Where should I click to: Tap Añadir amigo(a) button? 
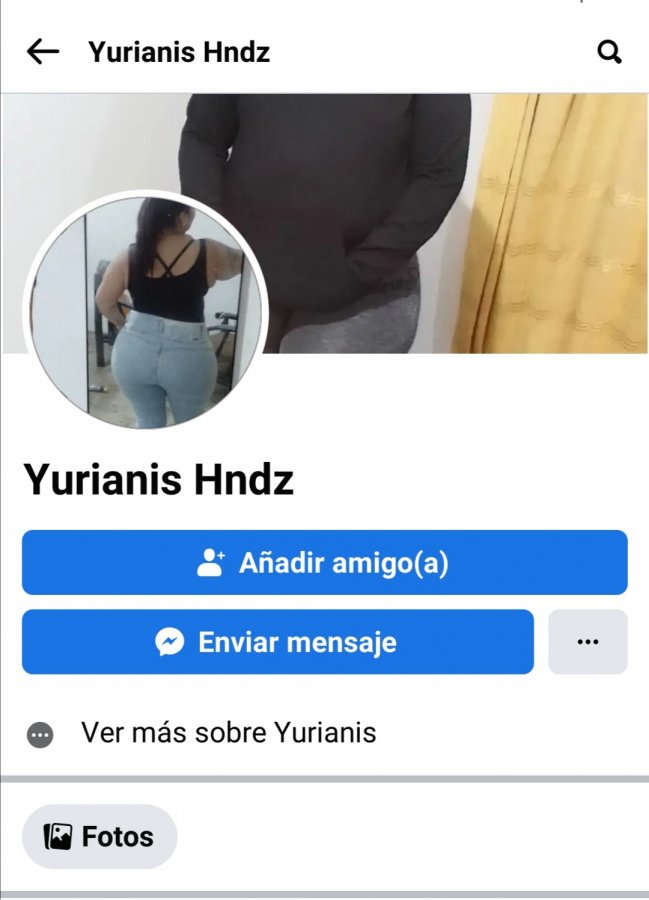[x=324, y=563]
